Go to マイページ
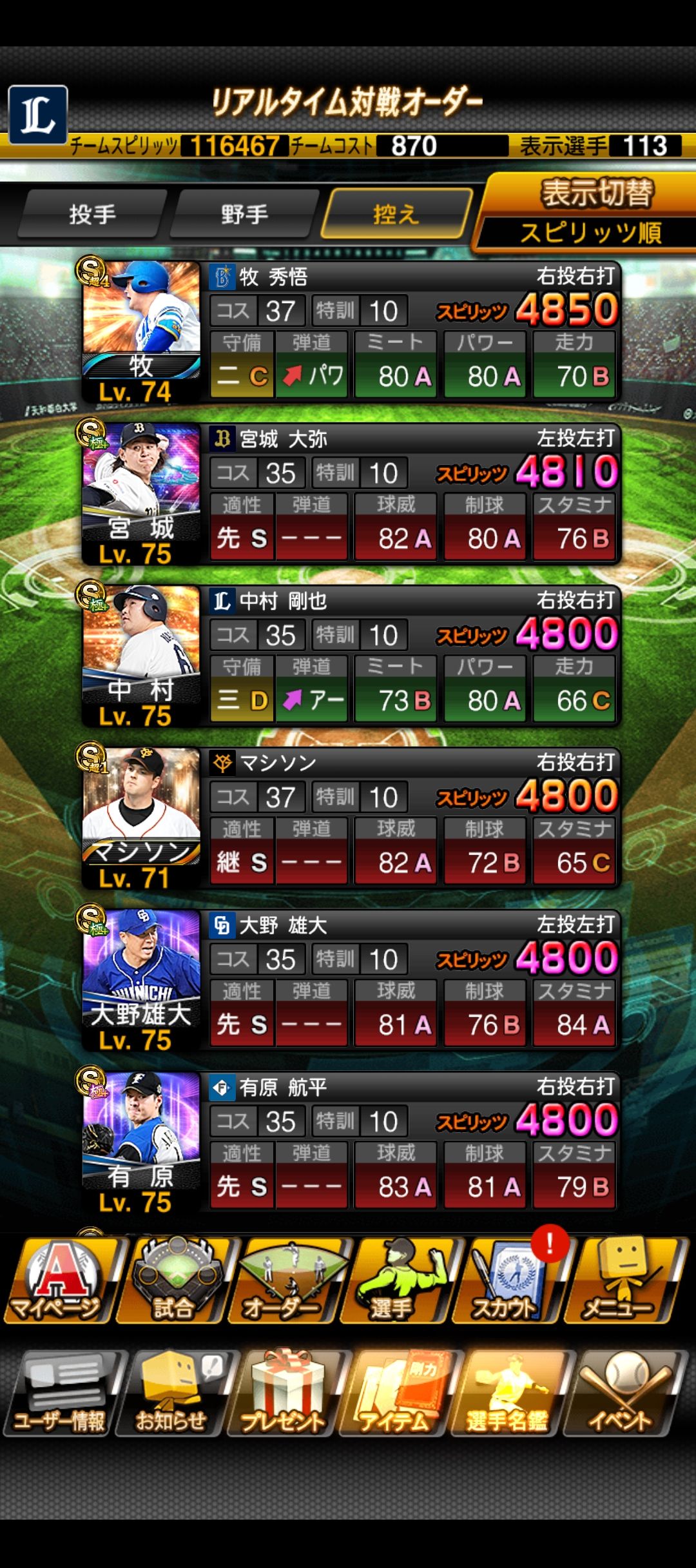Viewport: 696px width, 1568px height. tap(60, 1280)
